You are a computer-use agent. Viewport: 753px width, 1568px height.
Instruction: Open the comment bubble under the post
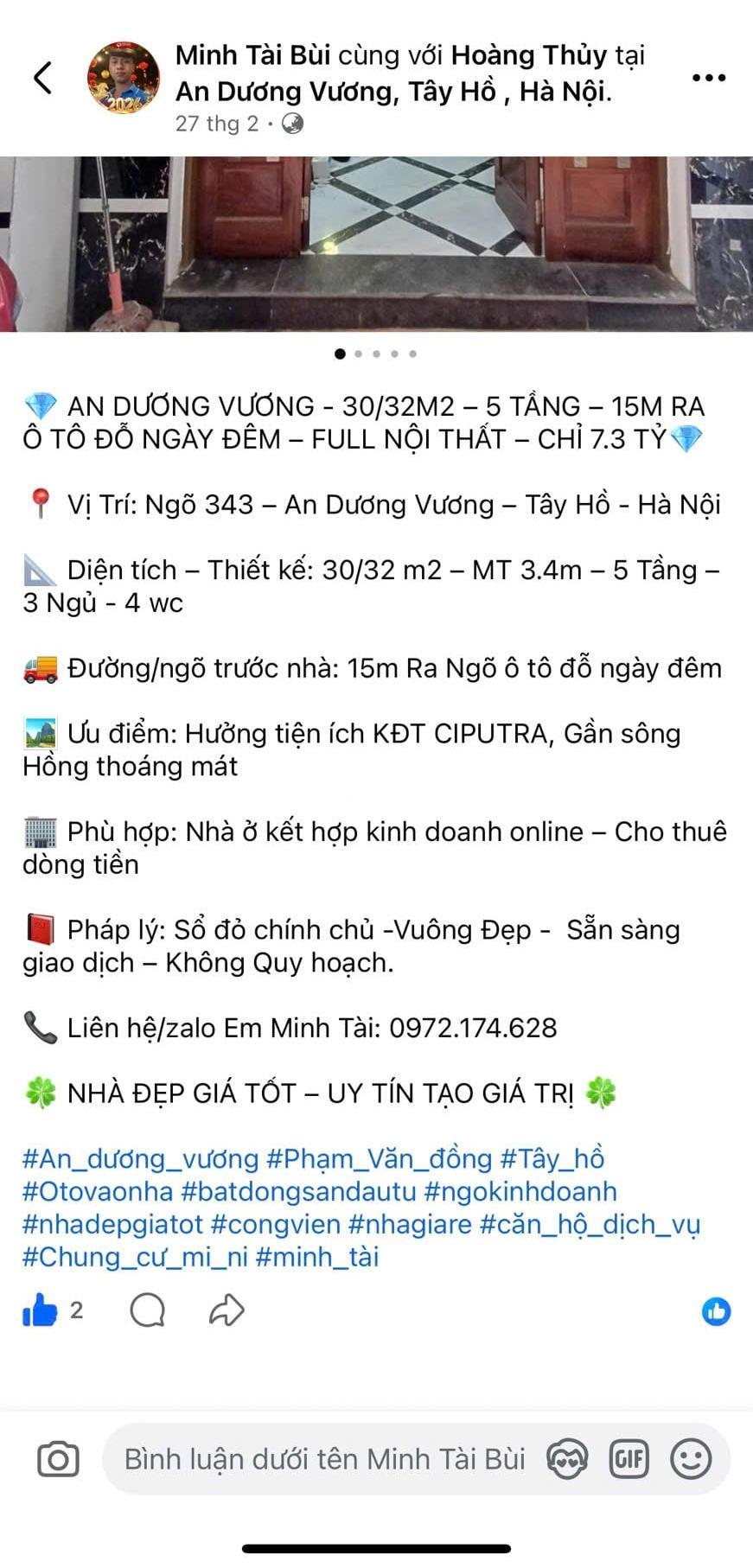147,1311
